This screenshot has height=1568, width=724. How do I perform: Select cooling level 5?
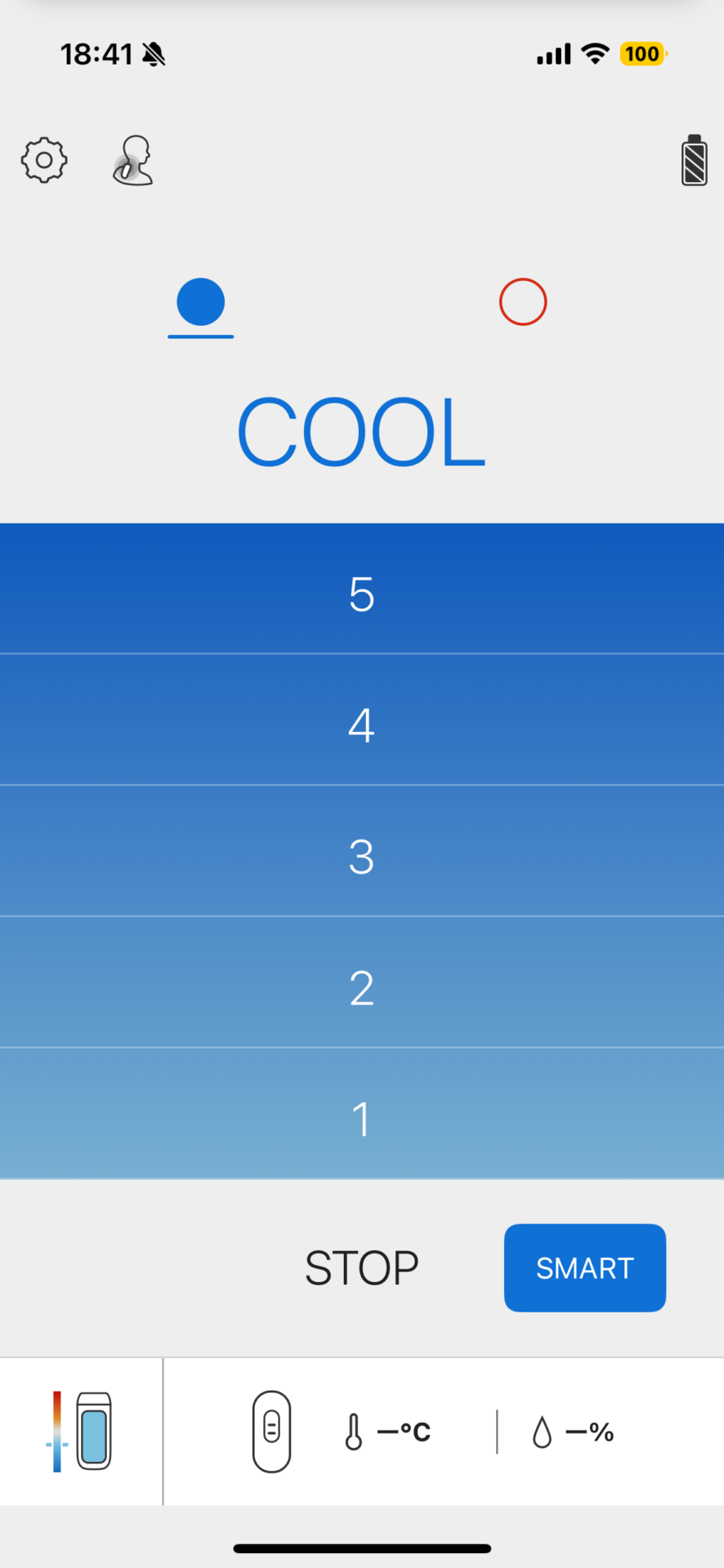pos(362,589)
